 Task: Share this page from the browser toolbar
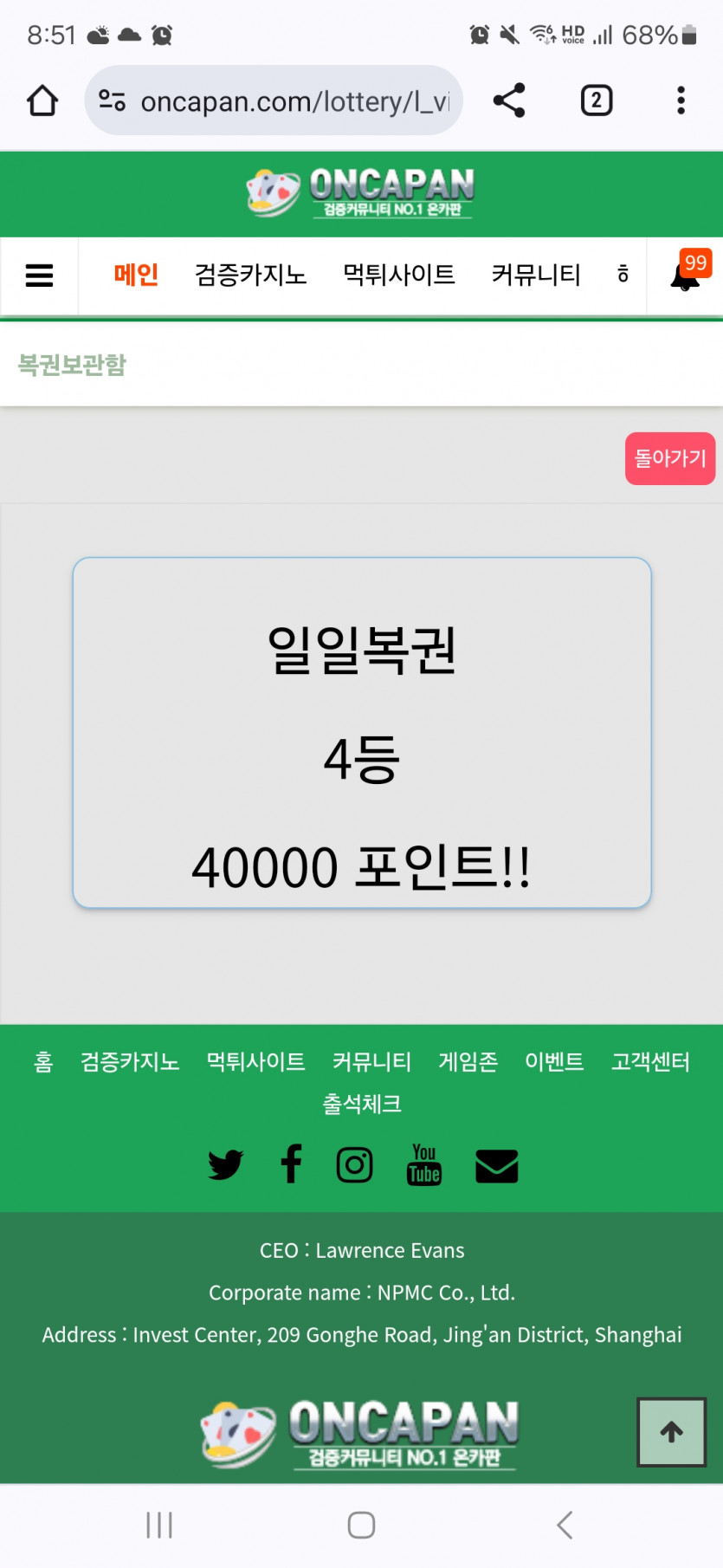(509, 100)
